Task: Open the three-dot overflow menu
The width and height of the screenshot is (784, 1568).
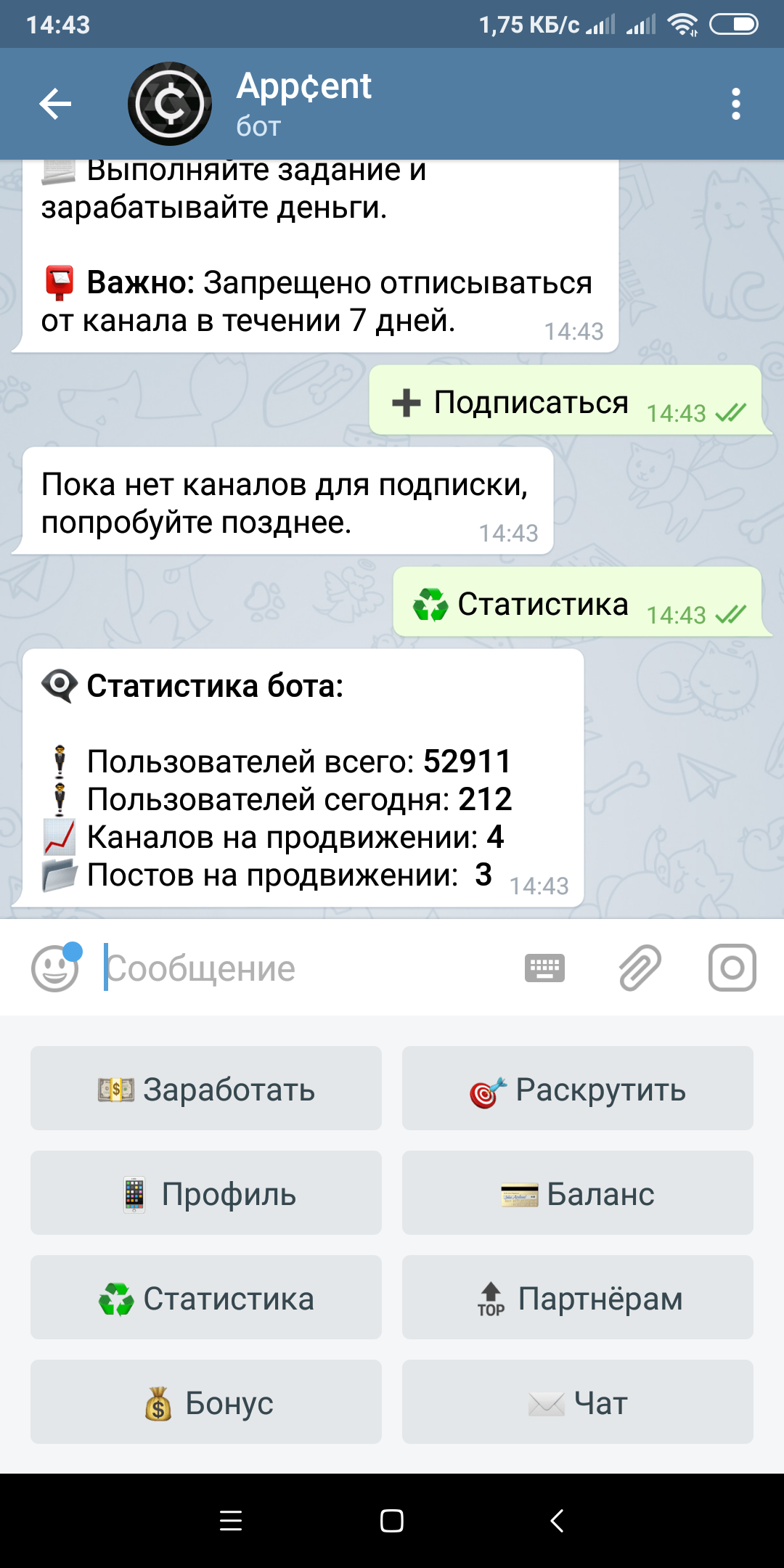Action: coord(735,104)
